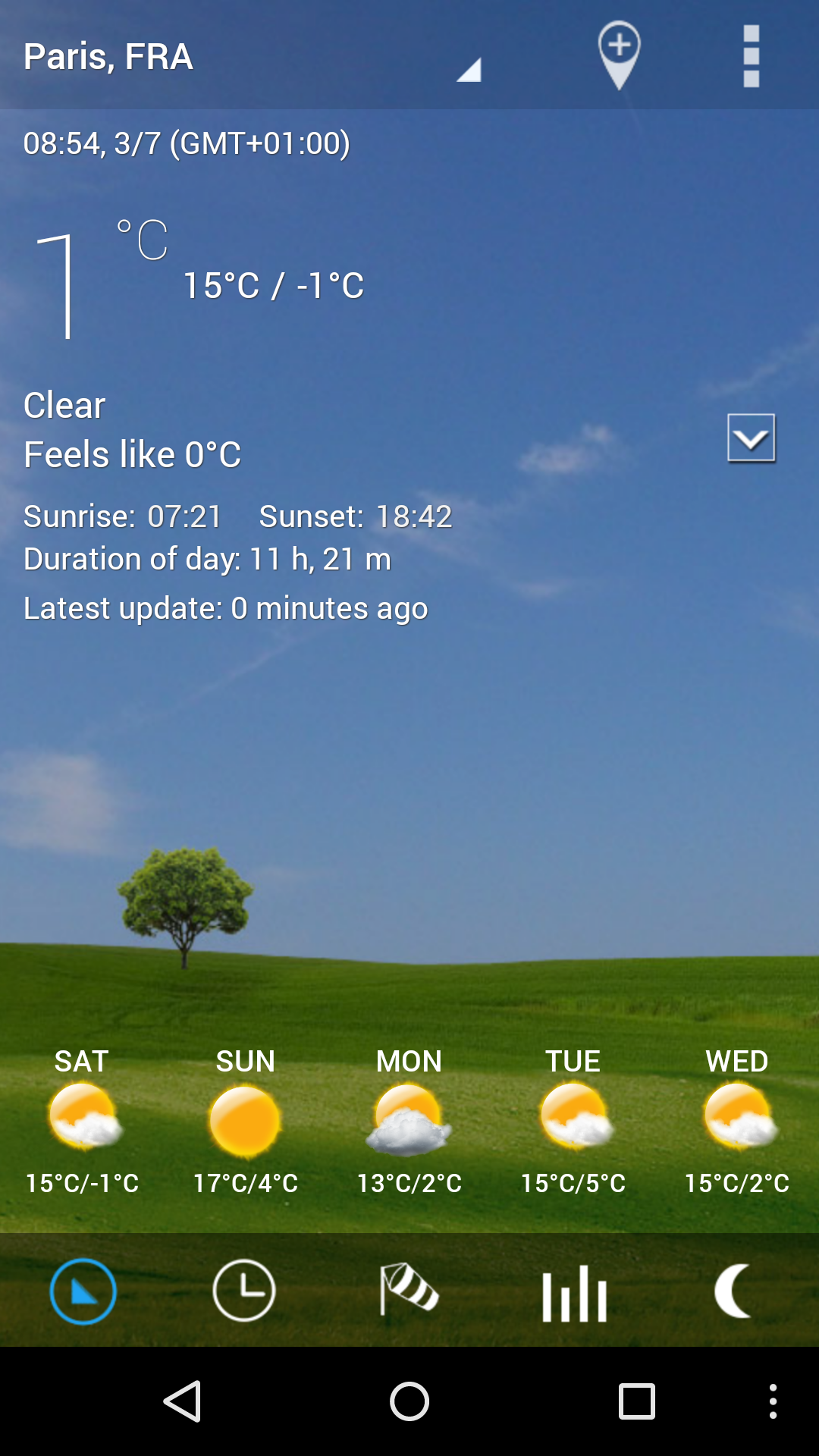Viewport: 819px width, 1456px height.
Task: Open the recent apps overview
Action: tap(636, 1401)
